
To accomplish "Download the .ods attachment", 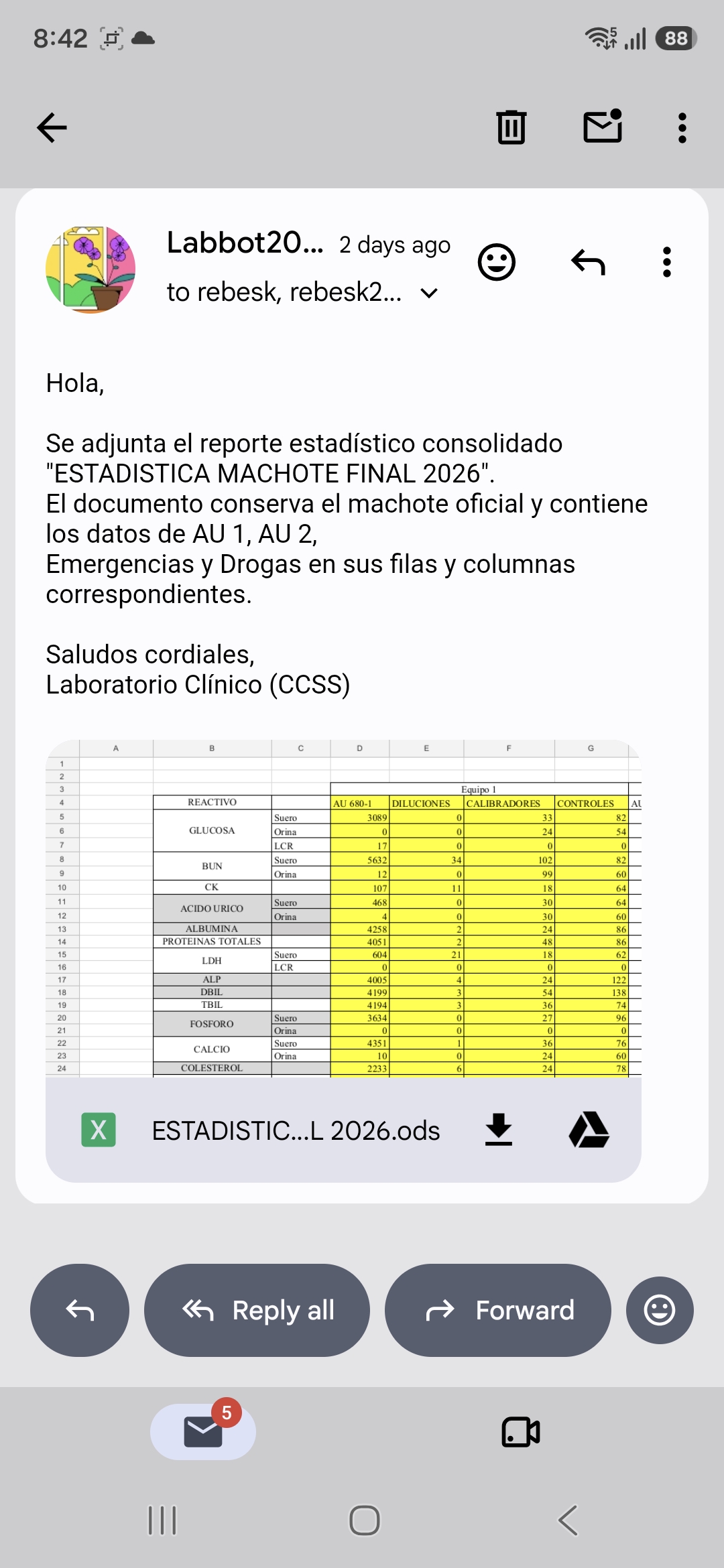I will 499,1130.
